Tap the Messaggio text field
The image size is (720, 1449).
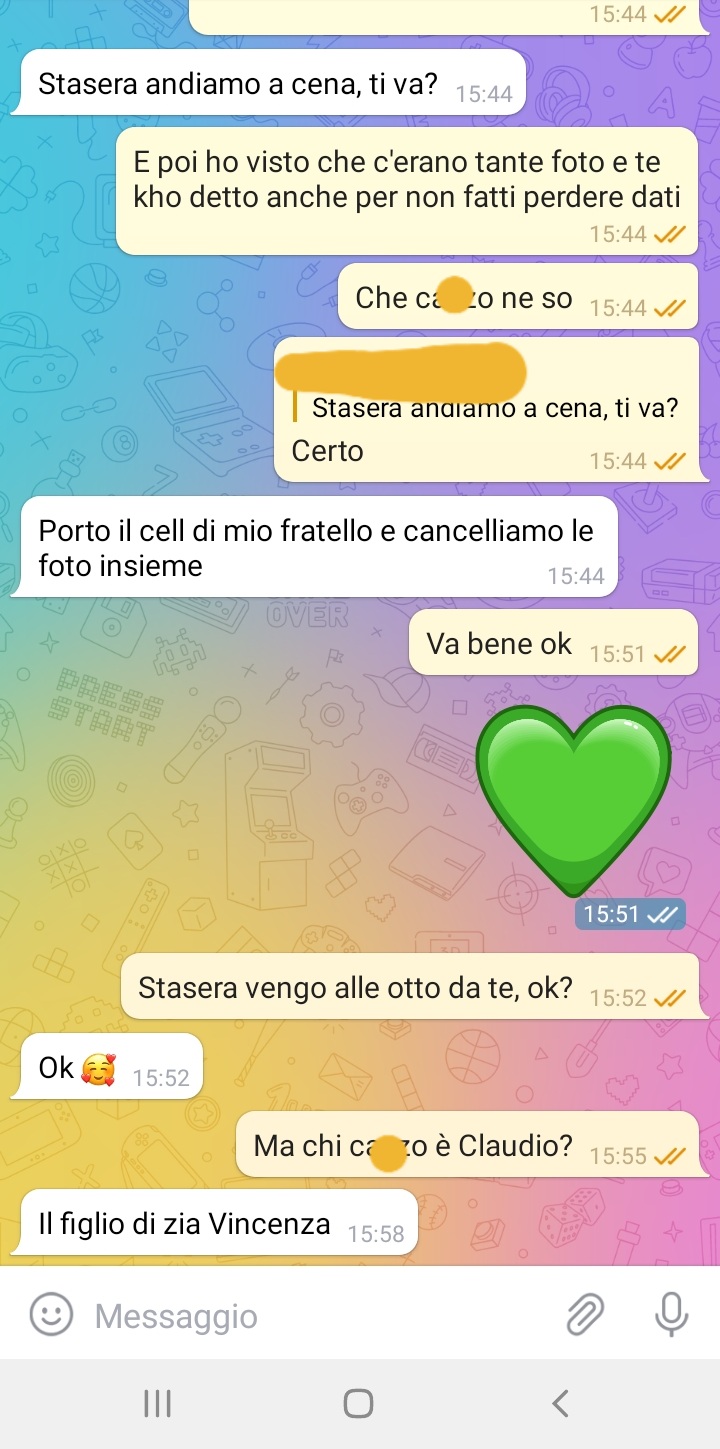300,1316
